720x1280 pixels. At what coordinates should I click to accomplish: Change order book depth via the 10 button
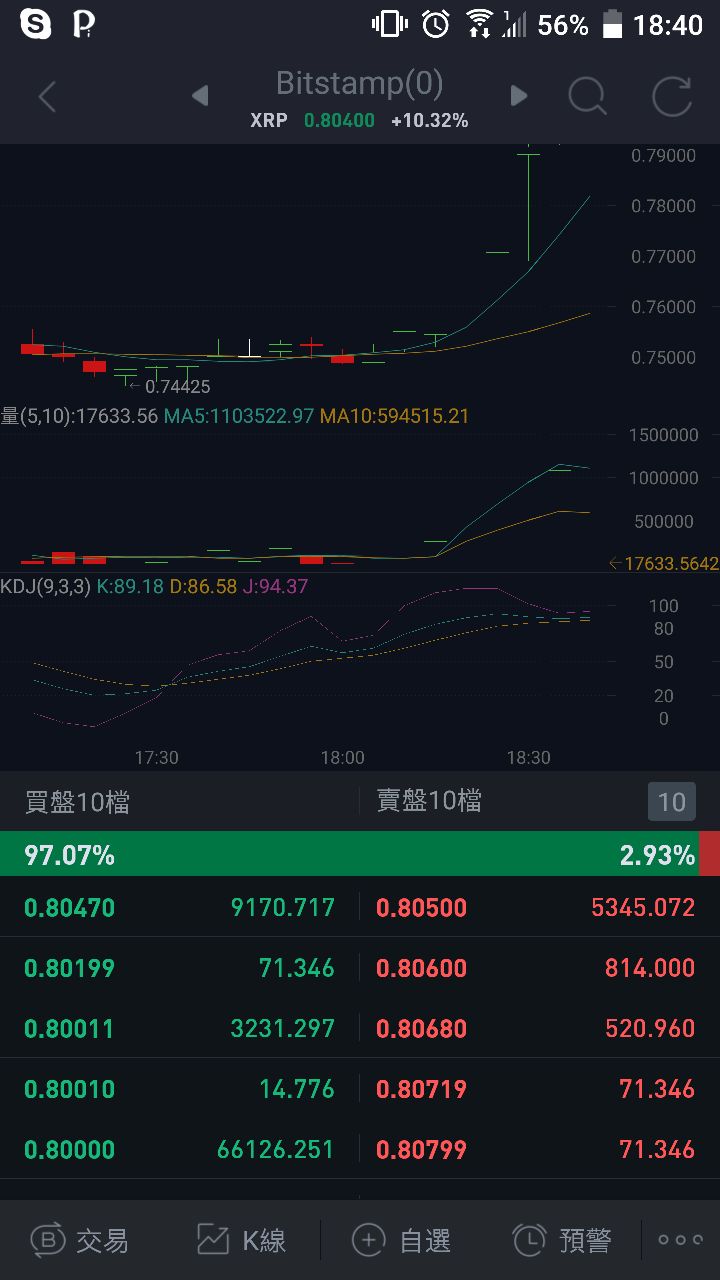coord(672,801)
